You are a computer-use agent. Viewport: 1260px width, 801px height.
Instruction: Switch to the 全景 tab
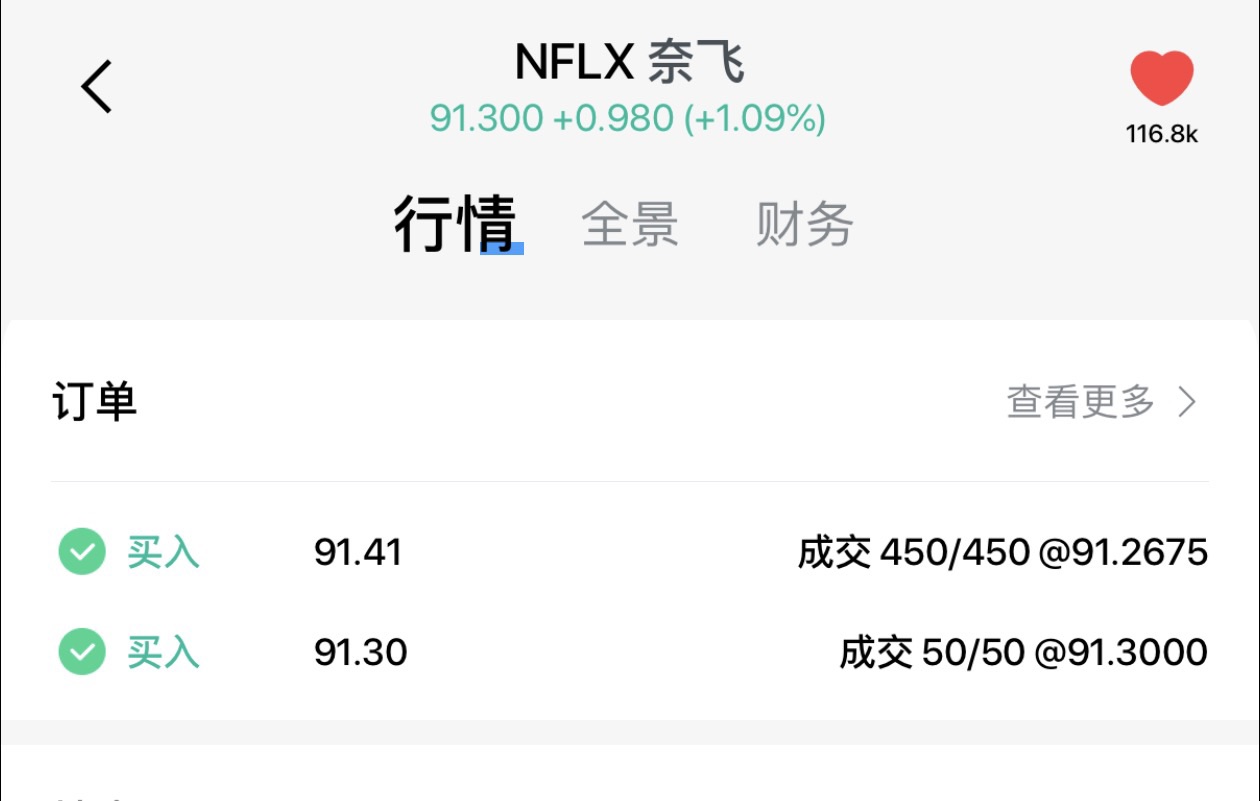tap(630, 224)
